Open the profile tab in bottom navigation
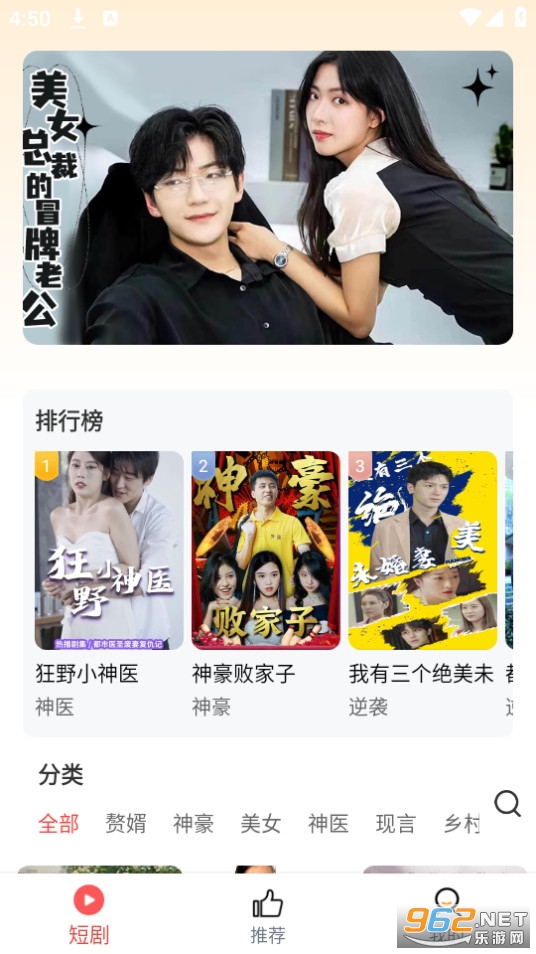536x954 pixels. [x=447, y=914]
